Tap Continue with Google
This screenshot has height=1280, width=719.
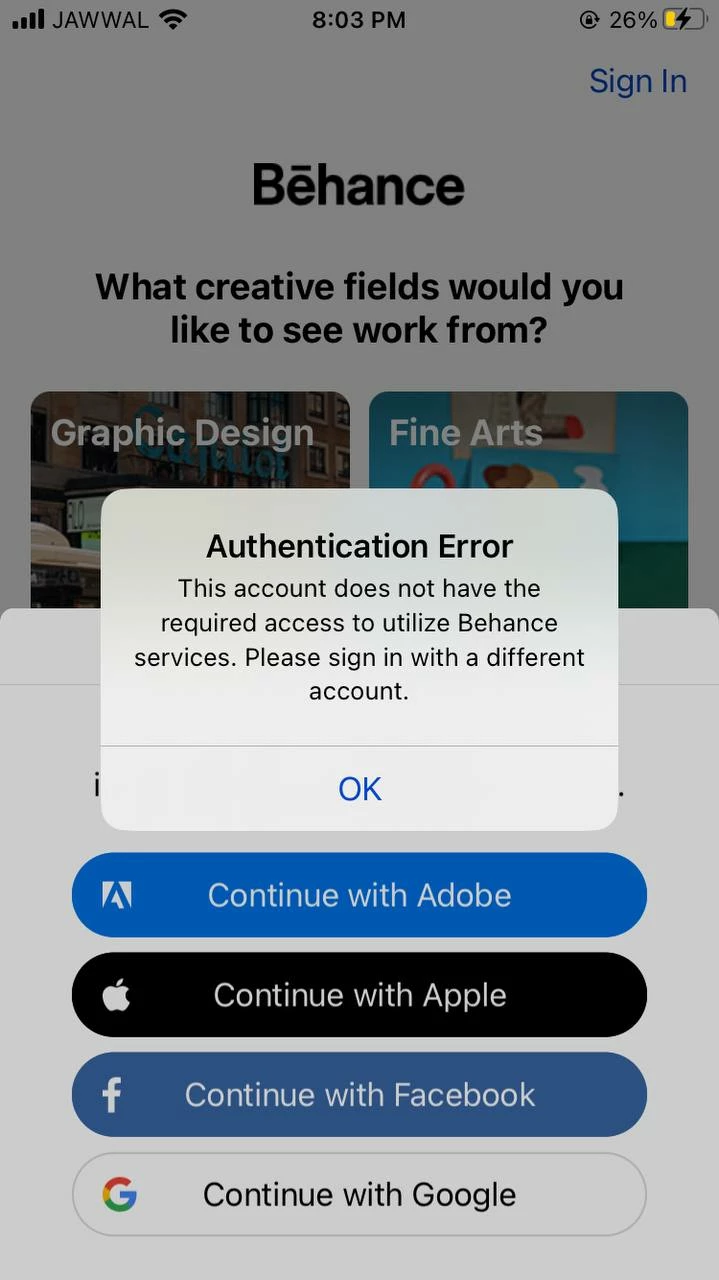359,1195
